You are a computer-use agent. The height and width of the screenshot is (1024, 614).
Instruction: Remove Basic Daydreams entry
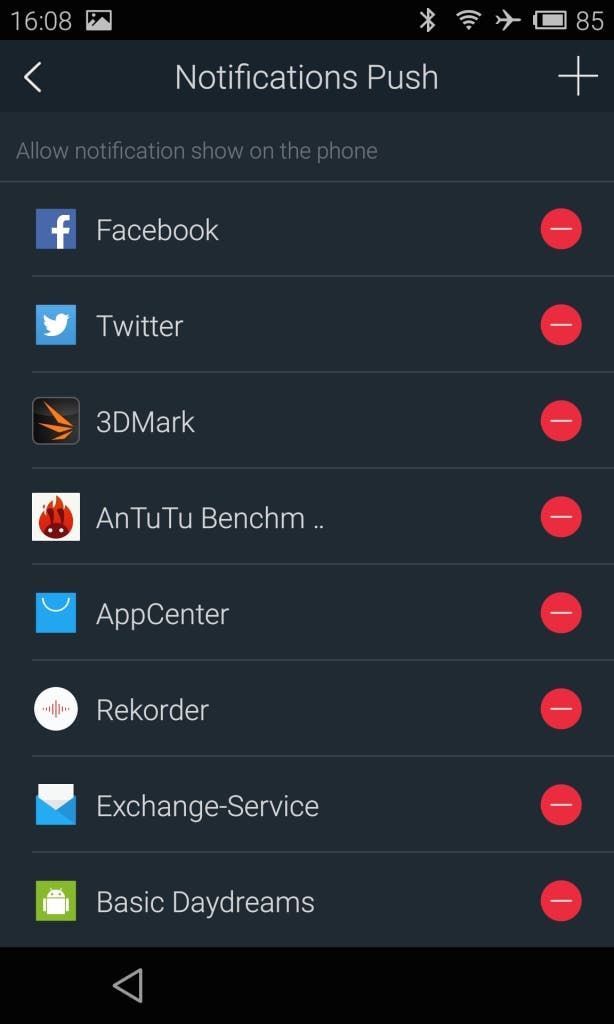pyautogui.click(x=560, y=901)
